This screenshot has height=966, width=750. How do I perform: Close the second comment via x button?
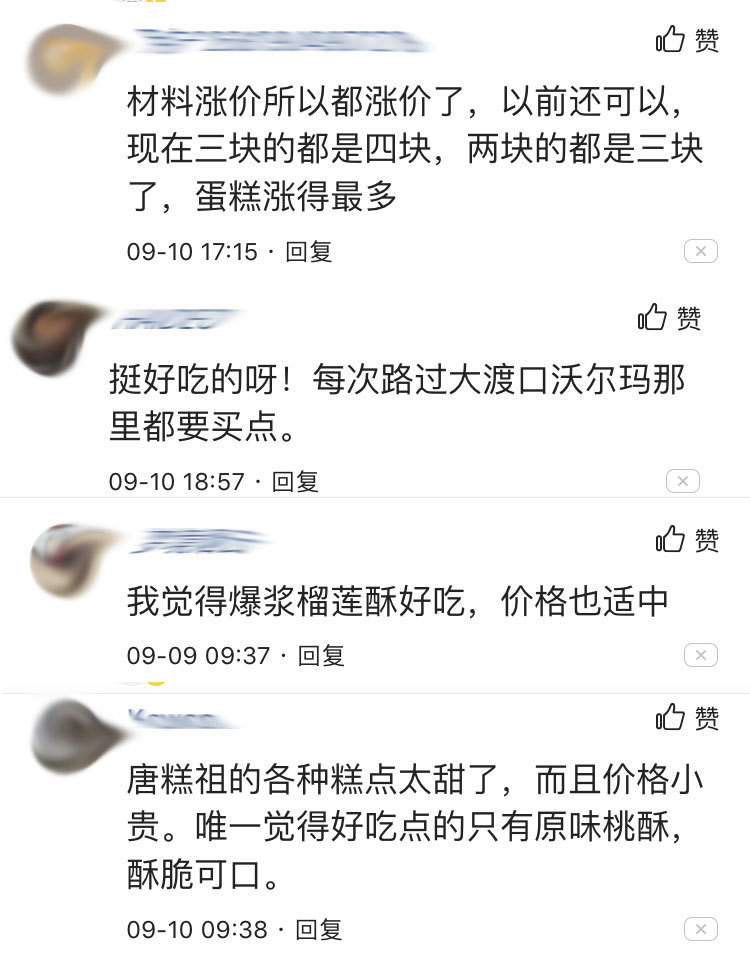pyautogui.click(x=683, y=481)
